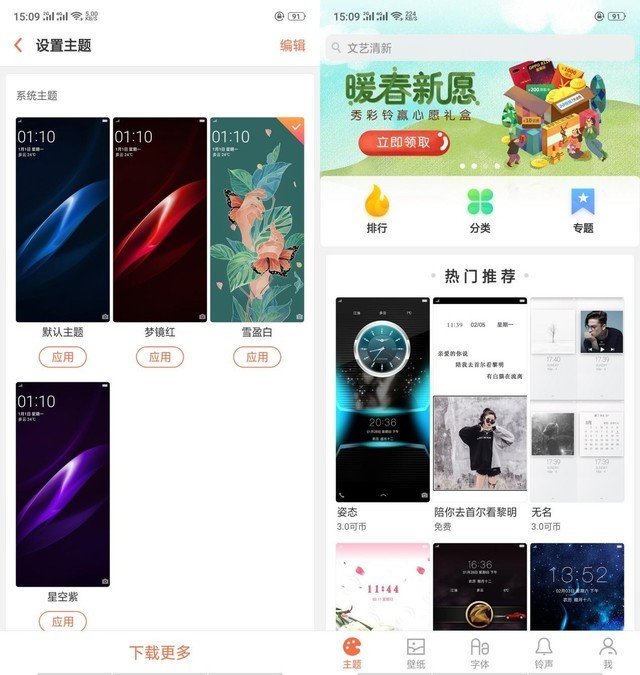This screenshot has width=640, height=675.
Task: Open the 排行 rankings
Action: [377, 210]
